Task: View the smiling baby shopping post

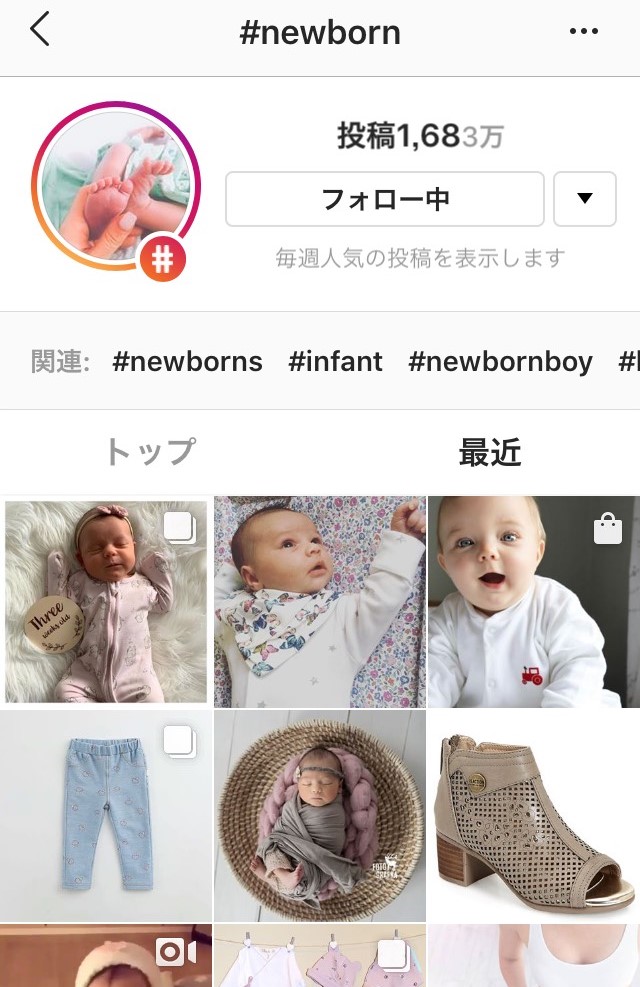Action: point(533,600)
